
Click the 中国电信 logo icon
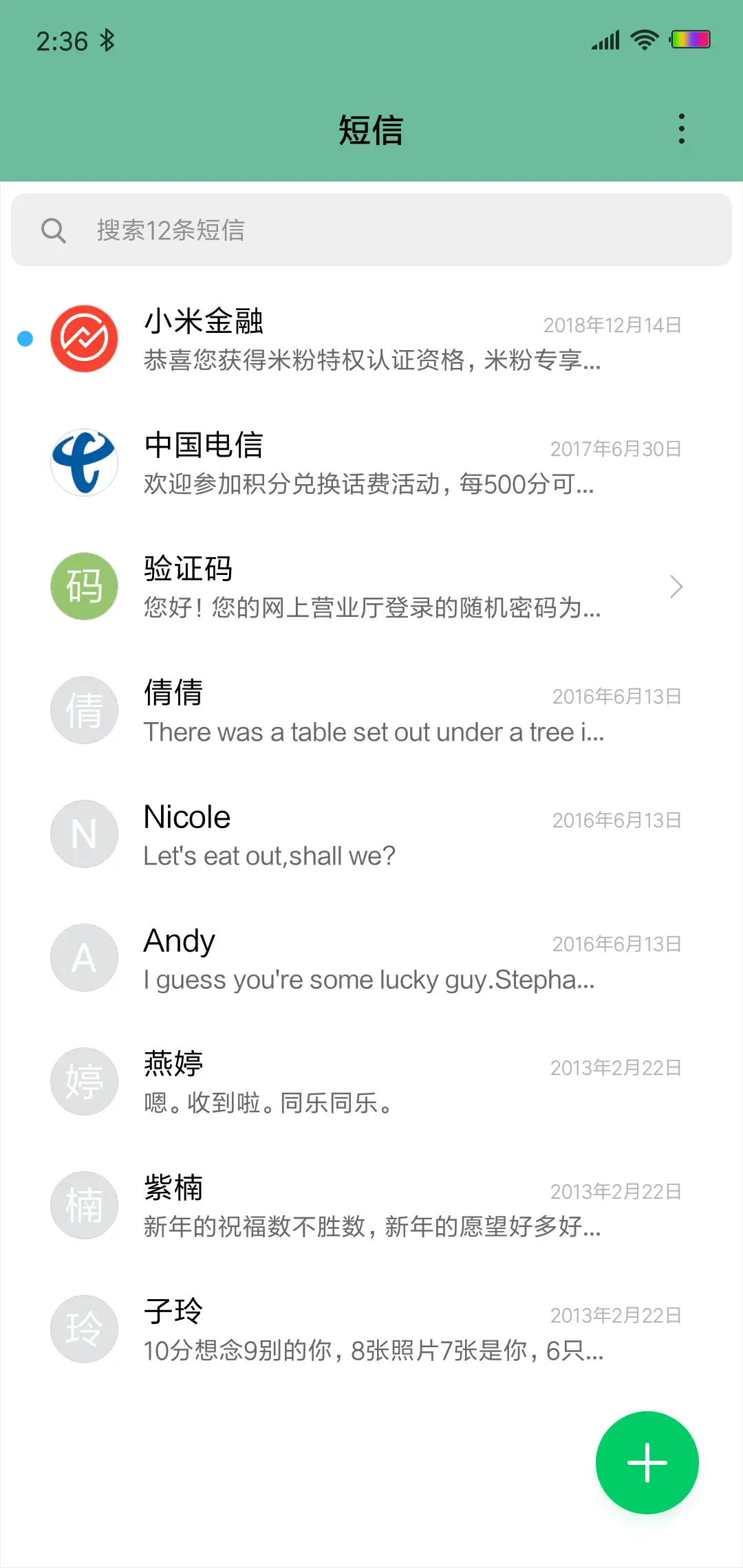tap(84, 462)
